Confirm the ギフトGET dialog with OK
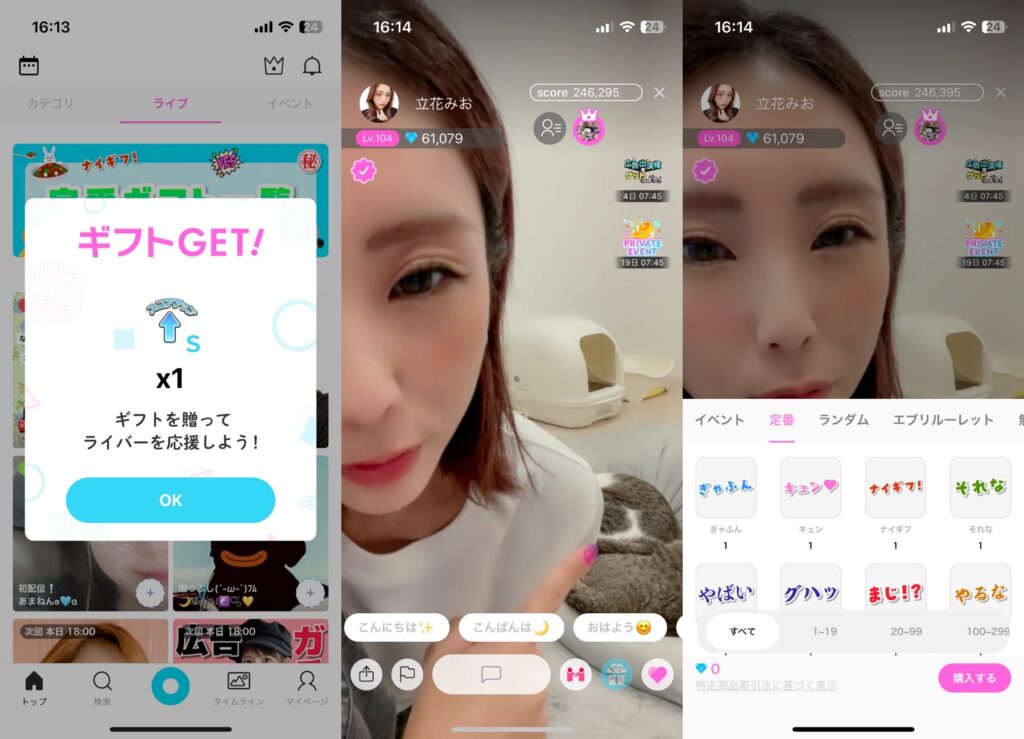 [170, 500]
